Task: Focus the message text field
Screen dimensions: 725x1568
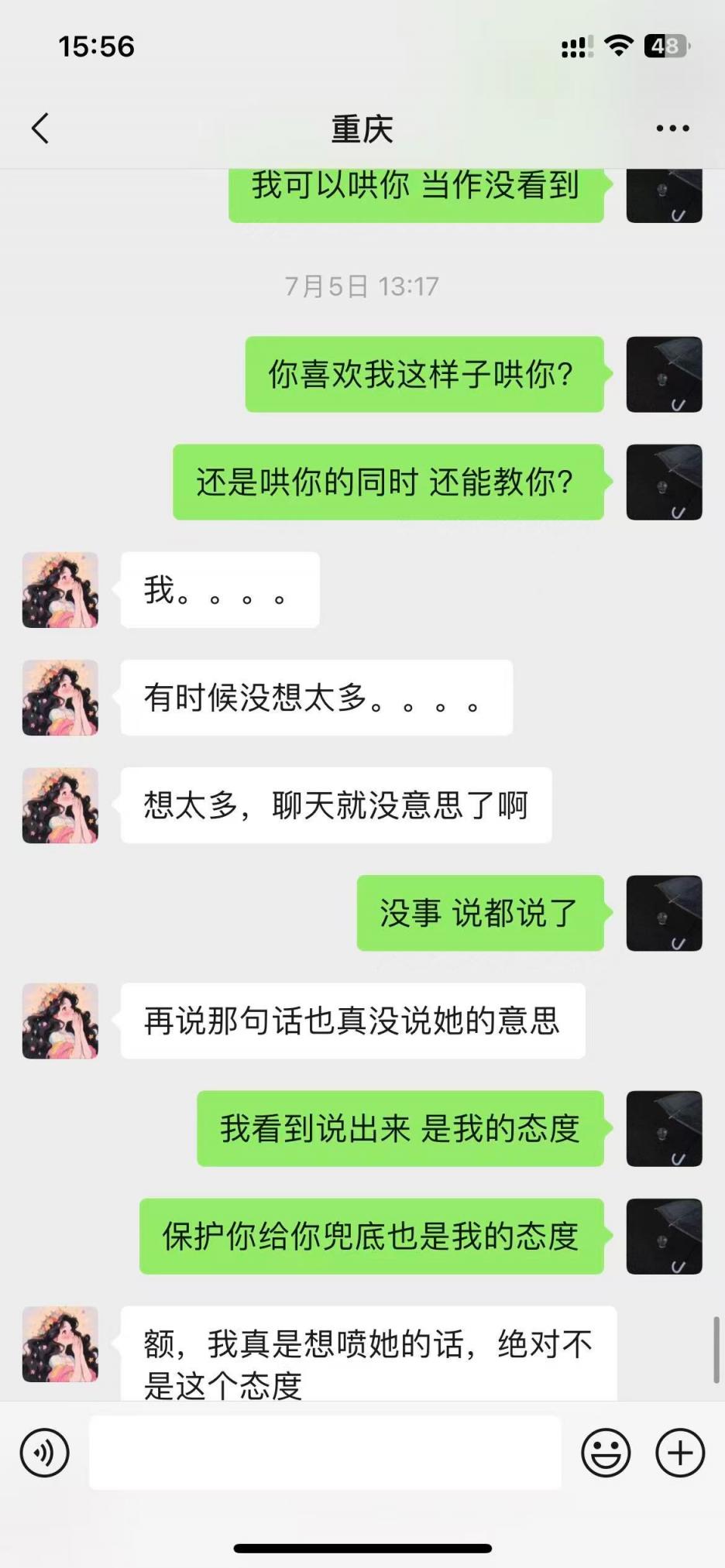Action: (325, 1453)
